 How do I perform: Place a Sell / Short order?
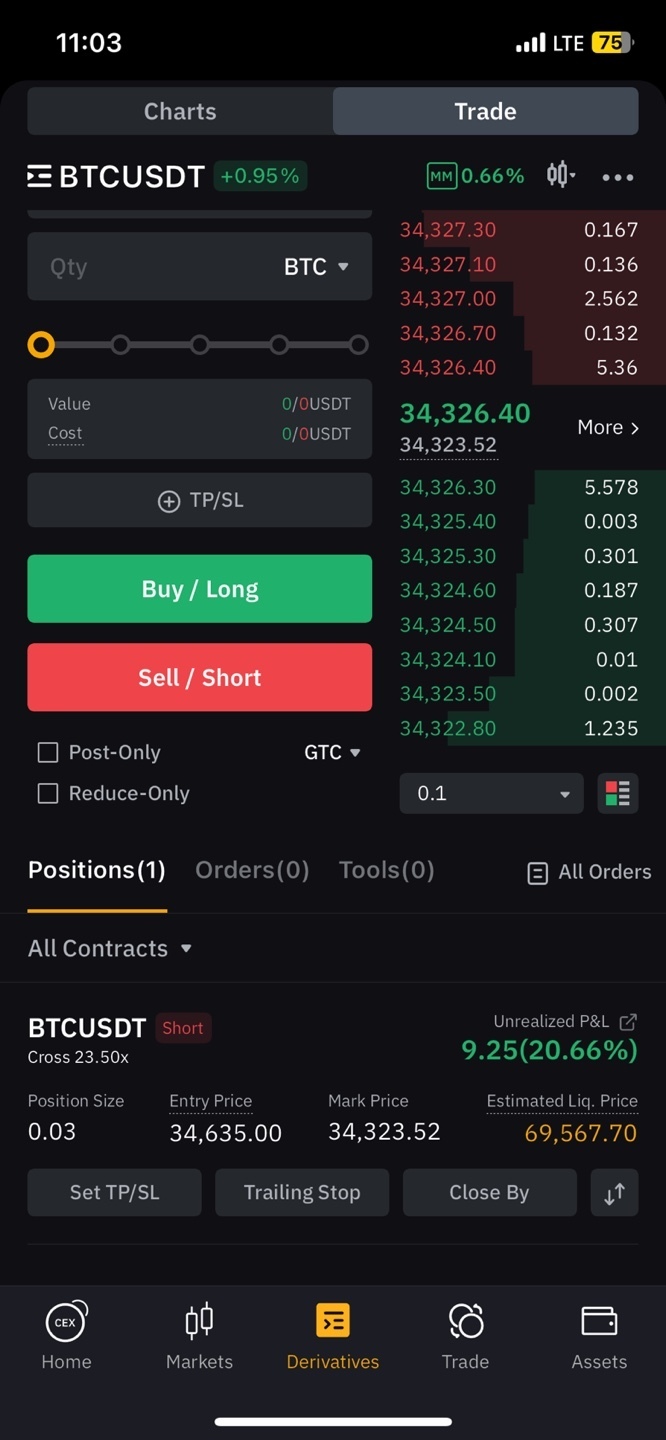(x=200, y=677)
